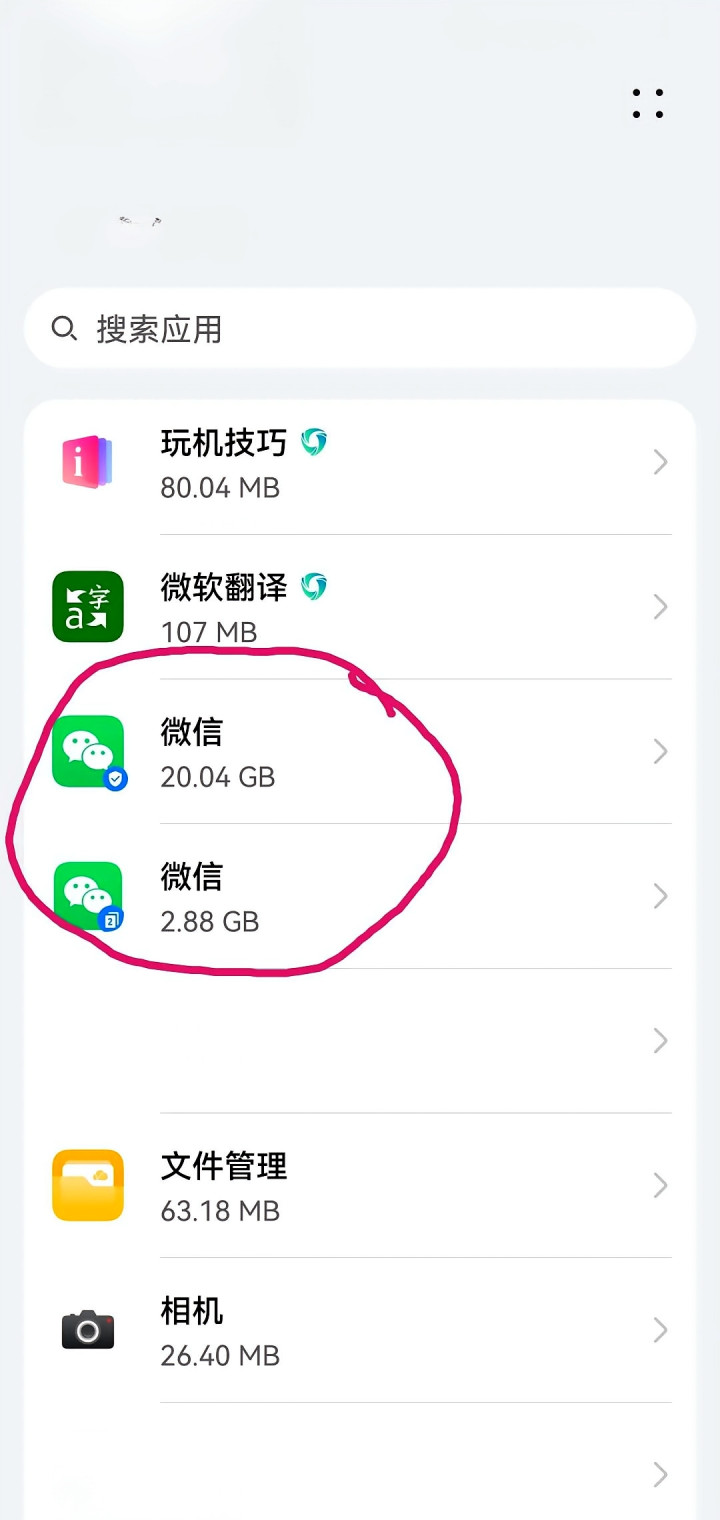Open 文件管理 app details
The width and height of the screenshot is (720, 1520).
point(360,1186)
